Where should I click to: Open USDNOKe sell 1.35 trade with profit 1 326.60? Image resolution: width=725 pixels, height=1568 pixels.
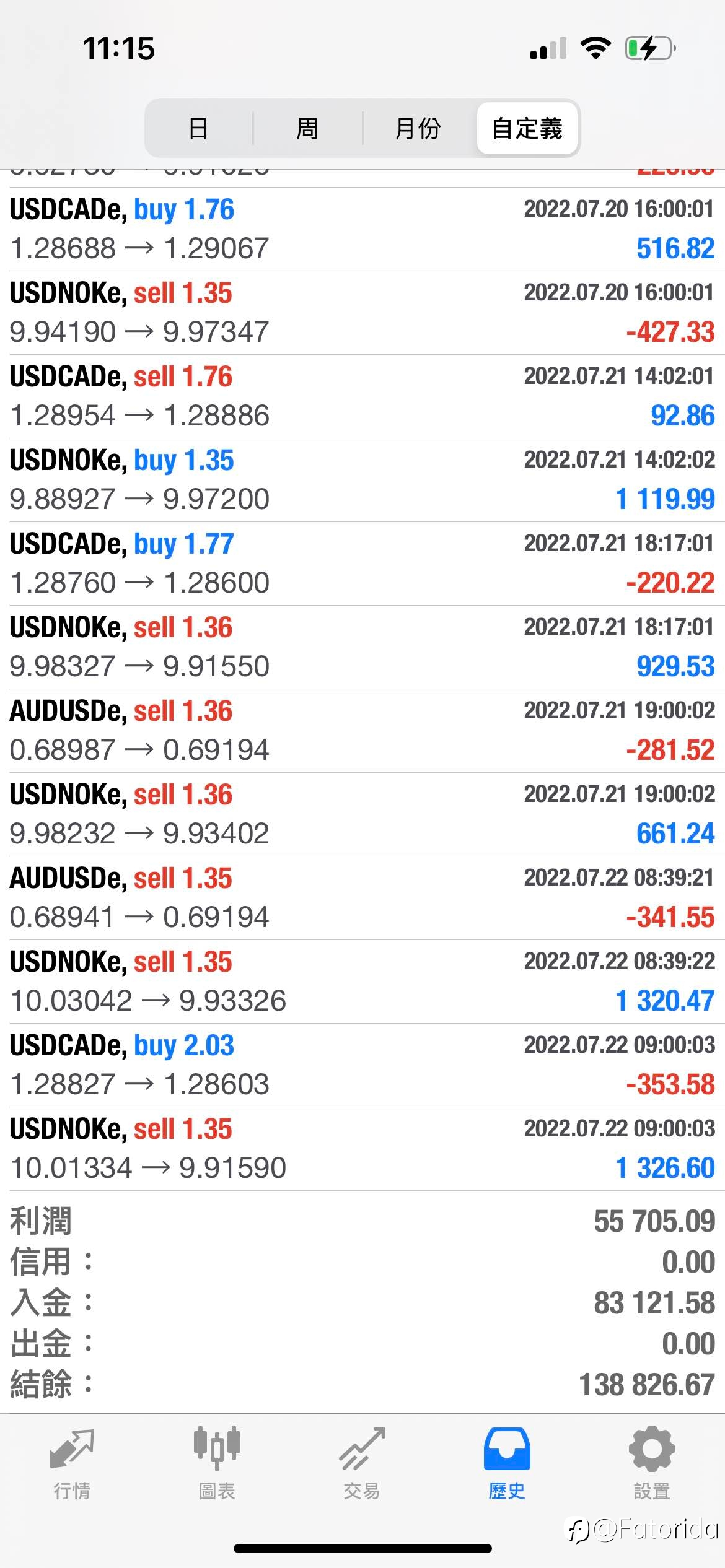point(362,1149)
